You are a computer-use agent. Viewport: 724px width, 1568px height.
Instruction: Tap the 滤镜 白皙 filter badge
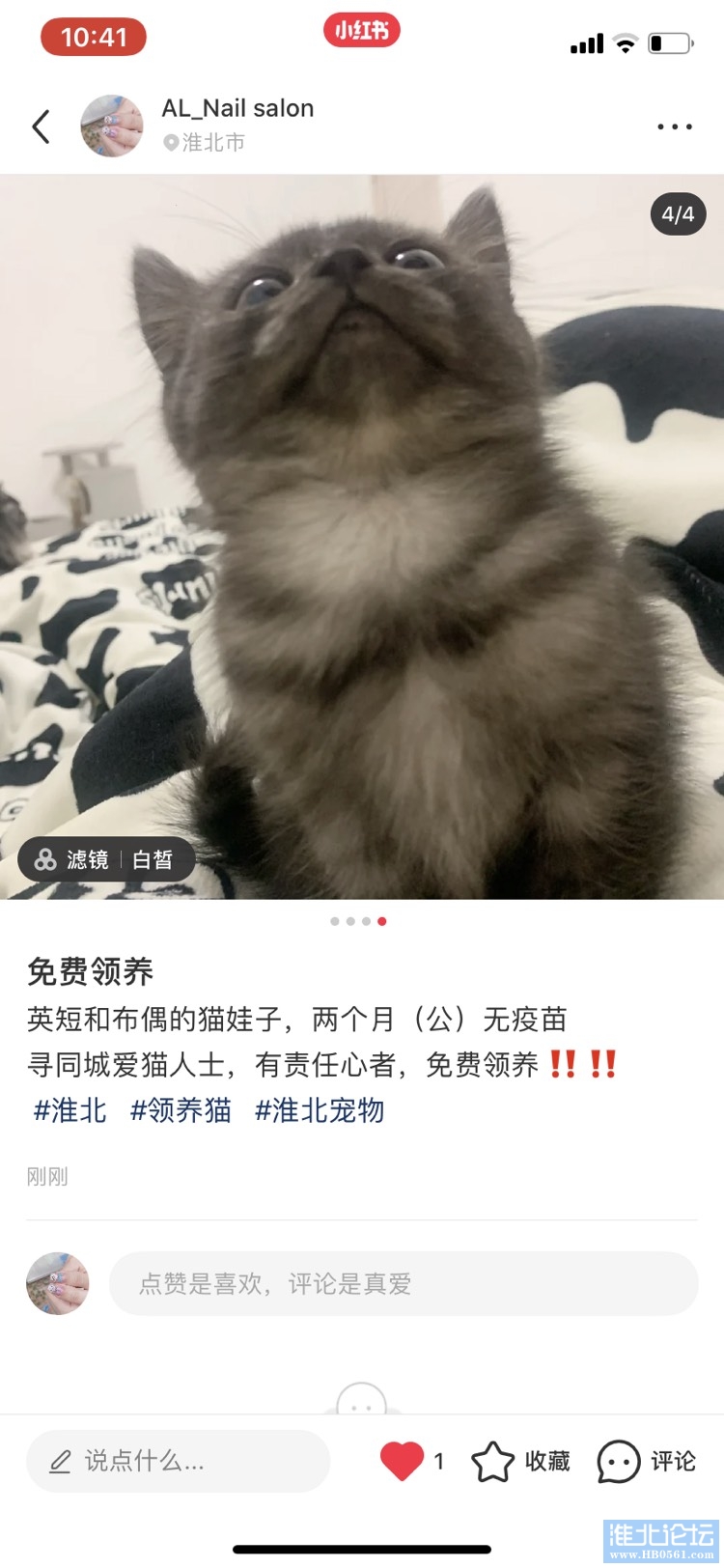(x=106, y=859)
